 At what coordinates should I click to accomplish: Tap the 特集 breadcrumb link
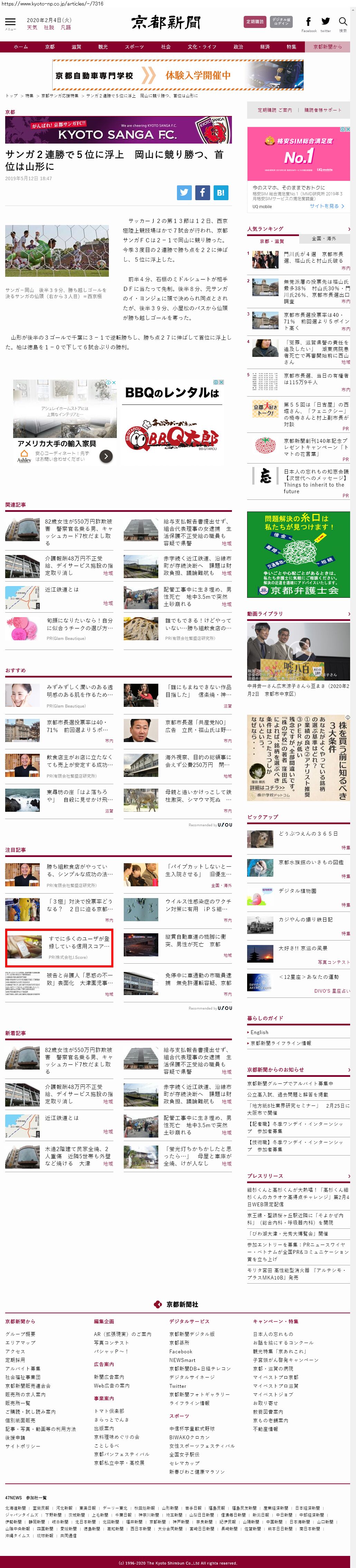pos(29,96)
